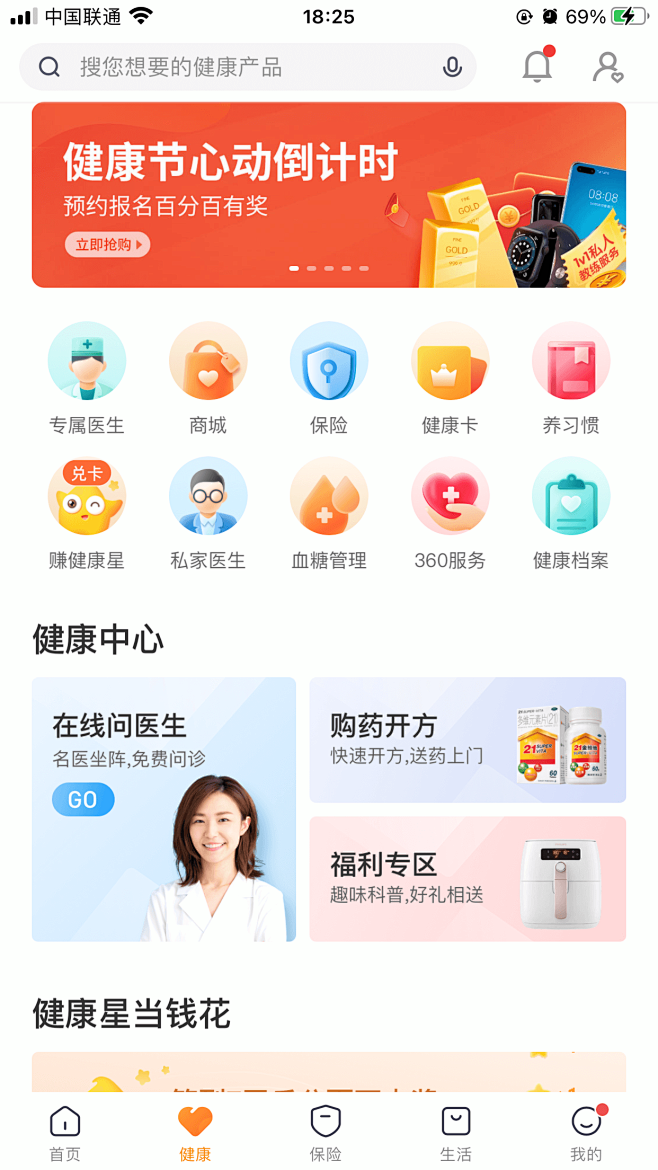Go to the 我的 tab
Screen dimensions: 658x1170
click(x=587, y=1134)
